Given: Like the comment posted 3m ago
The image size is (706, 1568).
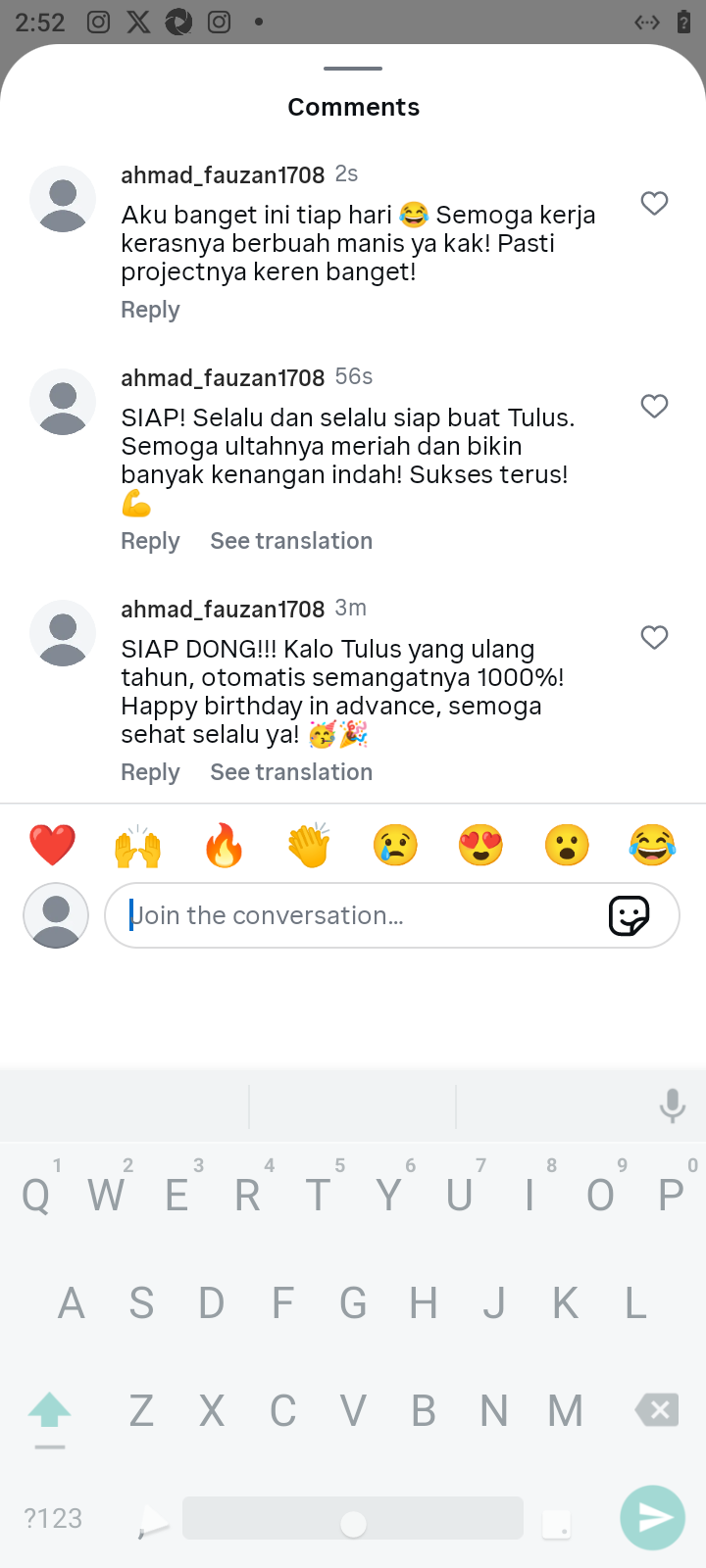Looking at the screenshot, I should 654,637.
